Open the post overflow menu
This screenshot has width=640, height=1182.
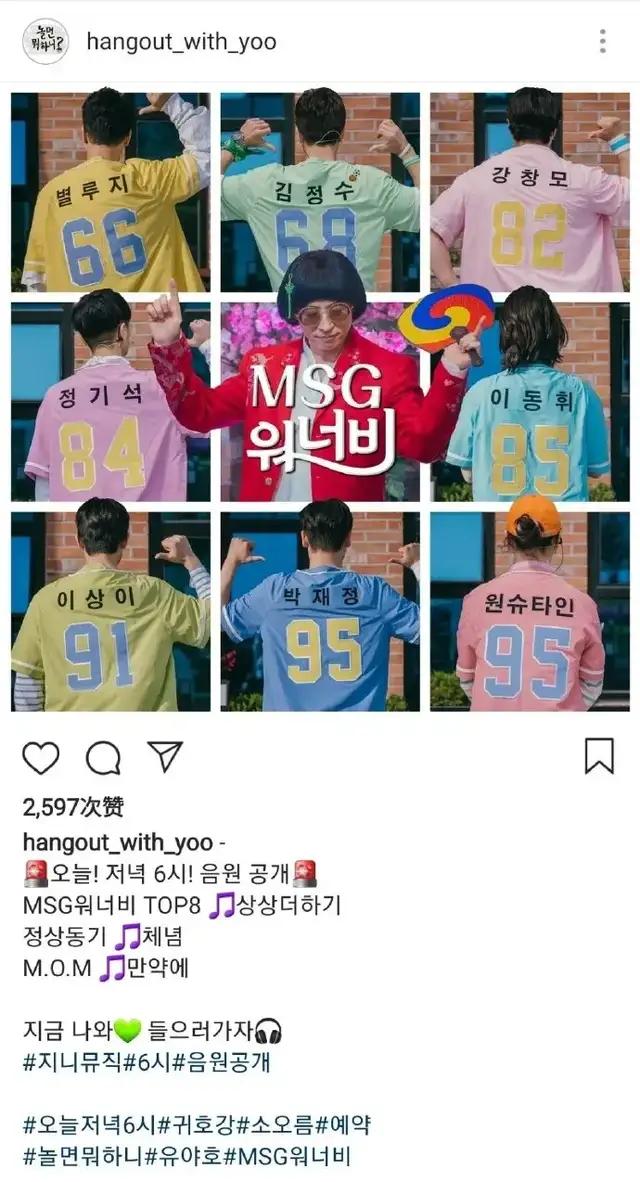point(602,41)
